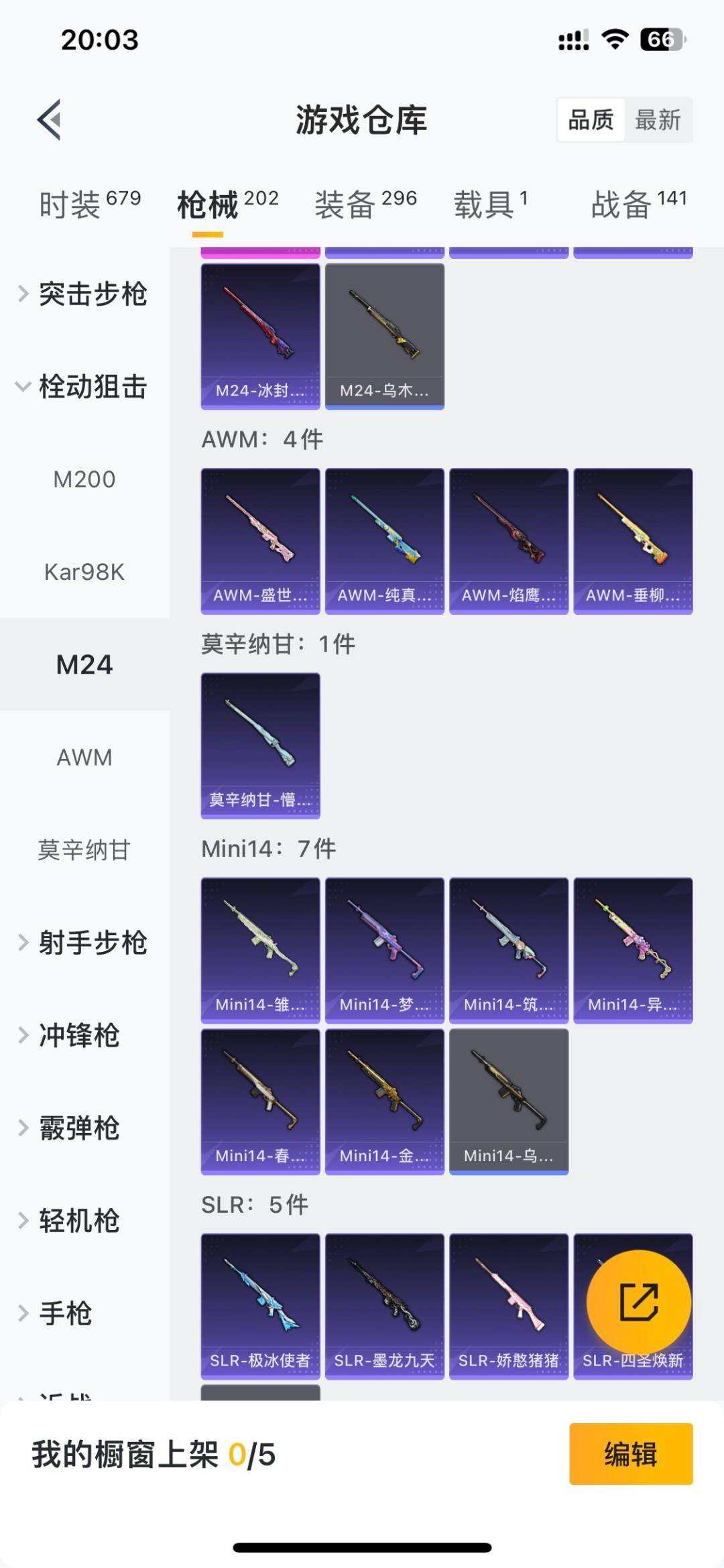Open the 莫辛纳甘 skin tile
This screenshot has height=1568, width=724.
pyautogui.click(x=260, y=745)
